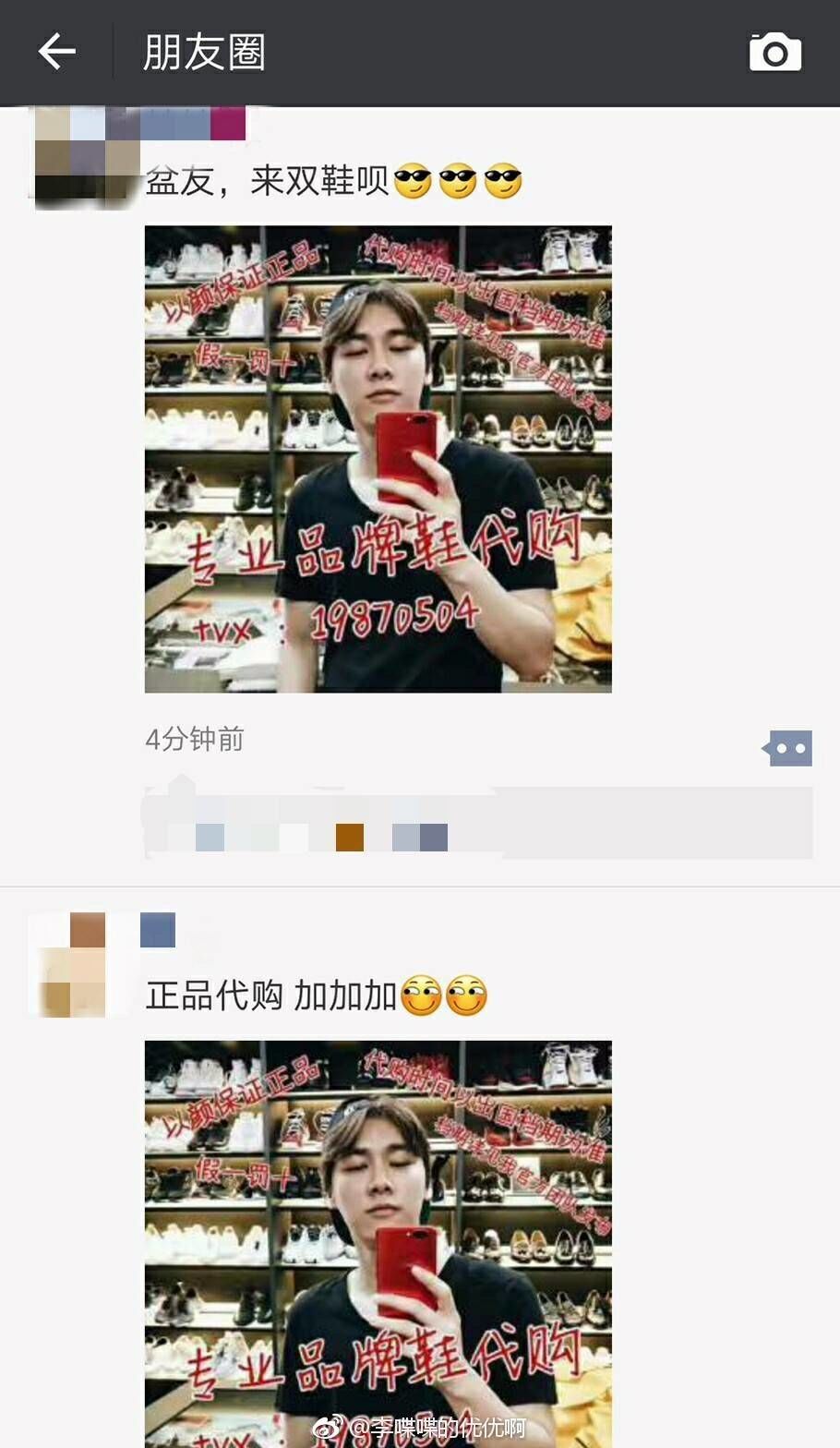The height and width of the screenshot is (1448, 840).
Task: Click the caption 盆友，来双鞋呗
Action: click(268, 182)
